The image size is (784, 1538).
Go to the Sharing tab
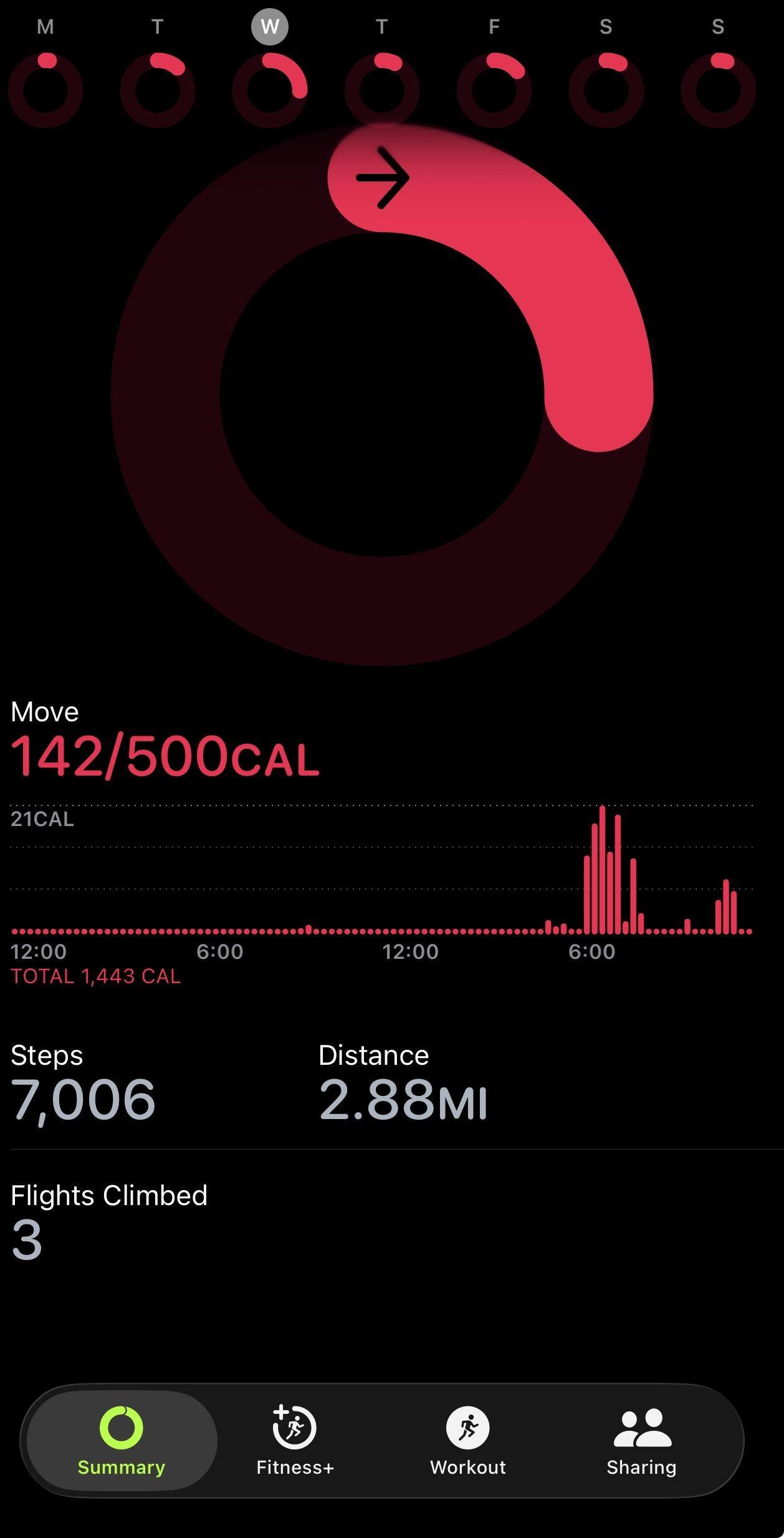pos(641,1440)
